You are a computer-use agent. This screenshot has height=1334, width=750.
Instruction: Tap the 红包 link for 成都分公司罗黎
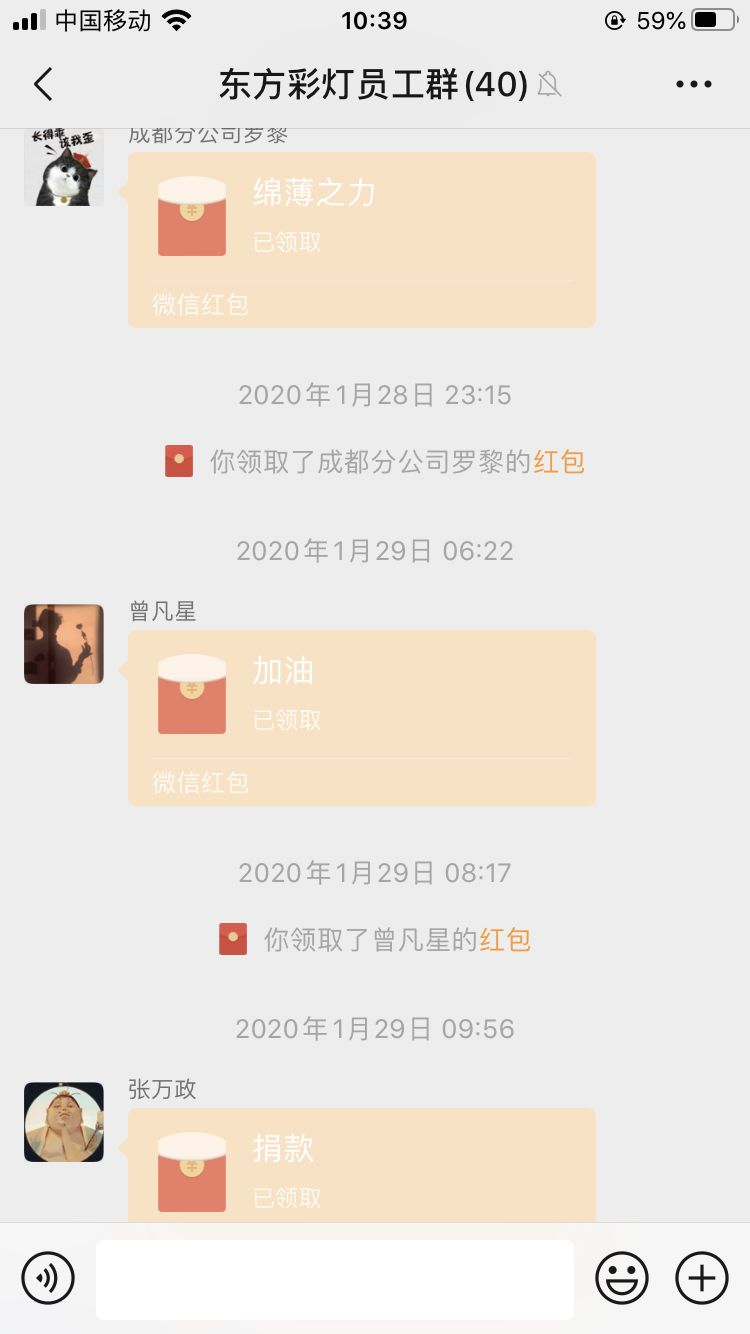(x=559, y=462)
